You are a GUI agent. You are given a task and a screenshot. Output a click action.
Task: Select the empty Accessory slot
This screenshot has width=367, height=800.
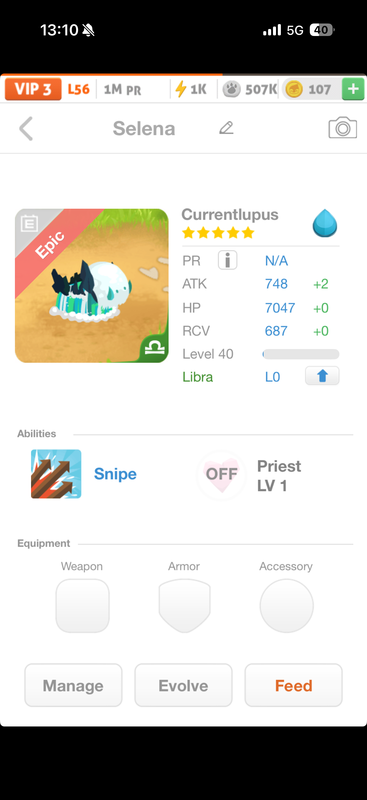pyautogui.click(x=286, y=606)
